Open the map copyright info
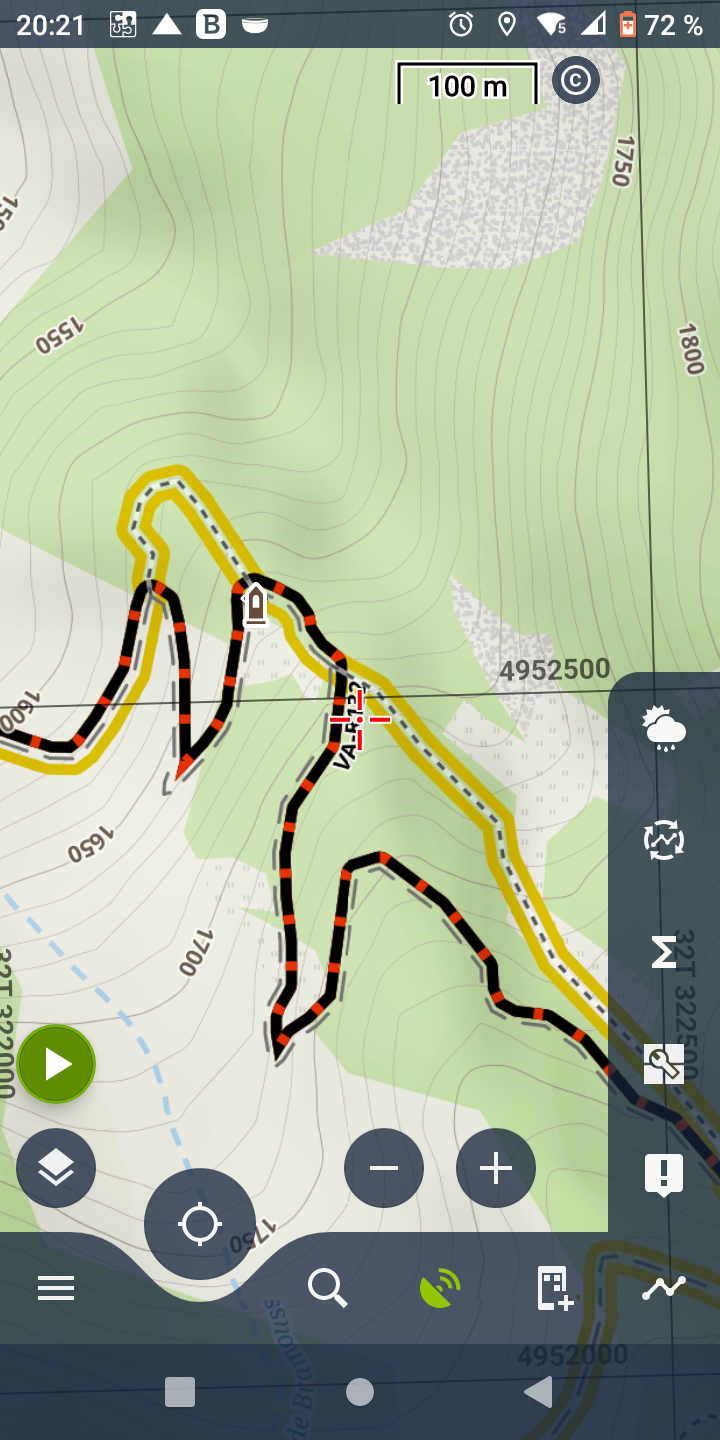This screenshot has height=1440, width=720. [x=576, y=80]
